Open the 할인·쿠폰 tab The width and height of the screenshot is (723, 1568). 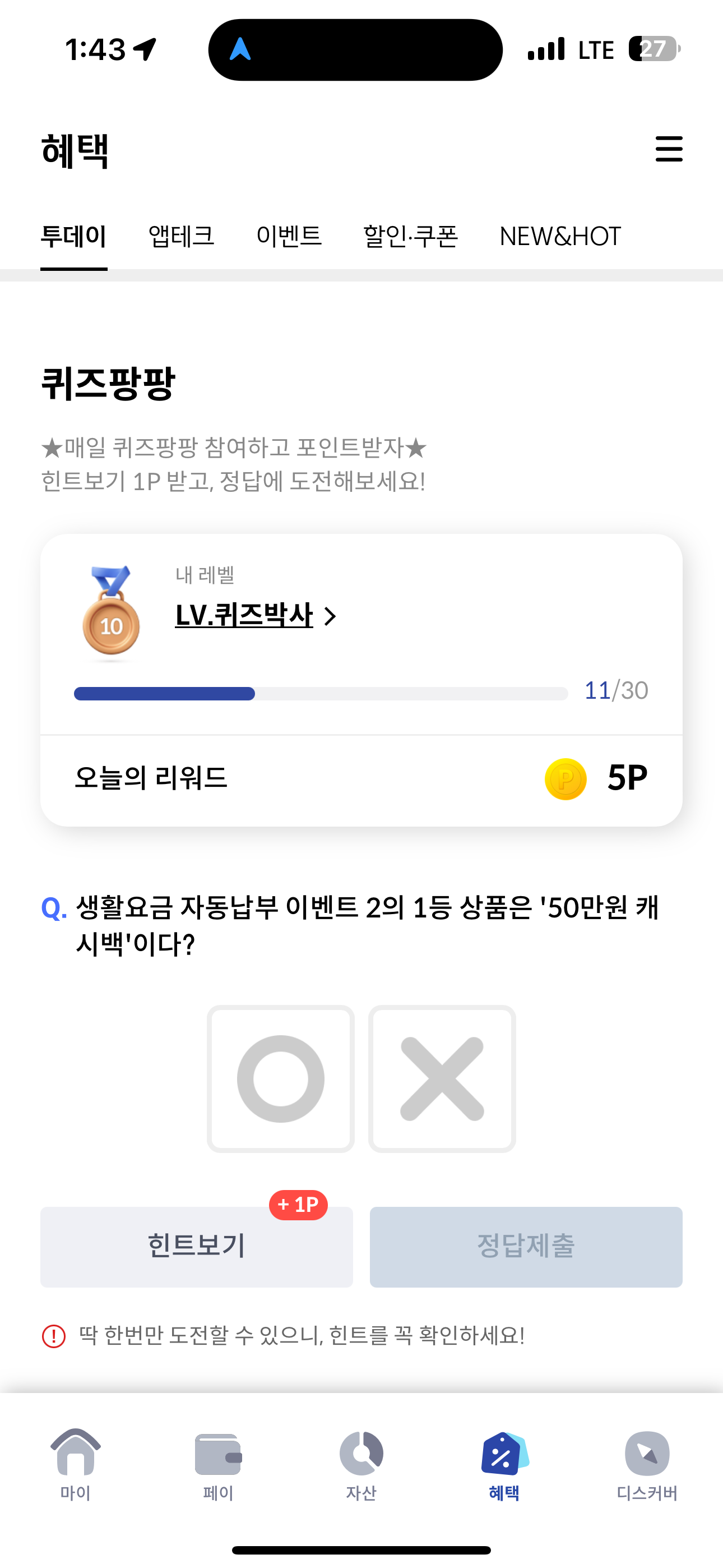(x=411, y=236)
